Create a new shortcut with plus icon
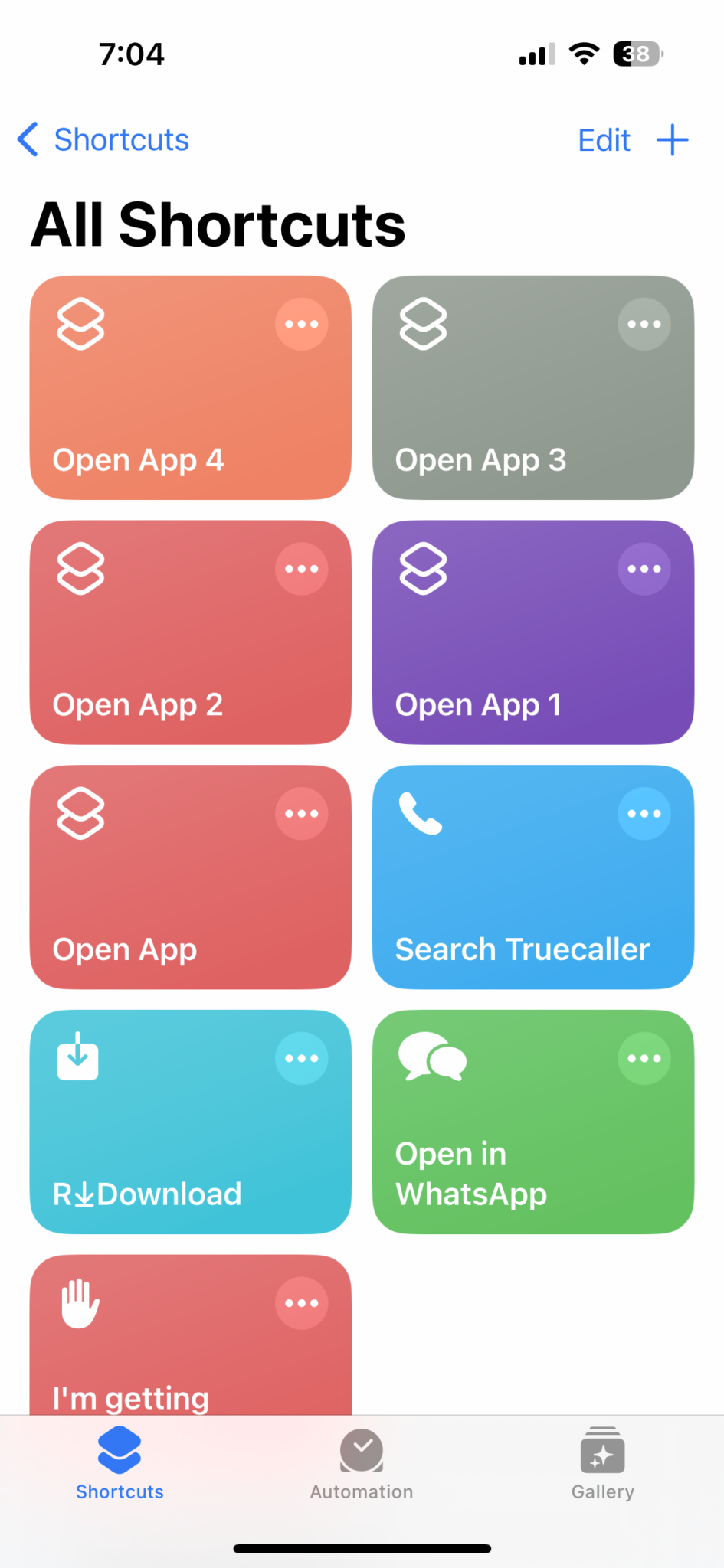Image resolution: width=724 pixels, height=1568 pixels. coord(673,140)
